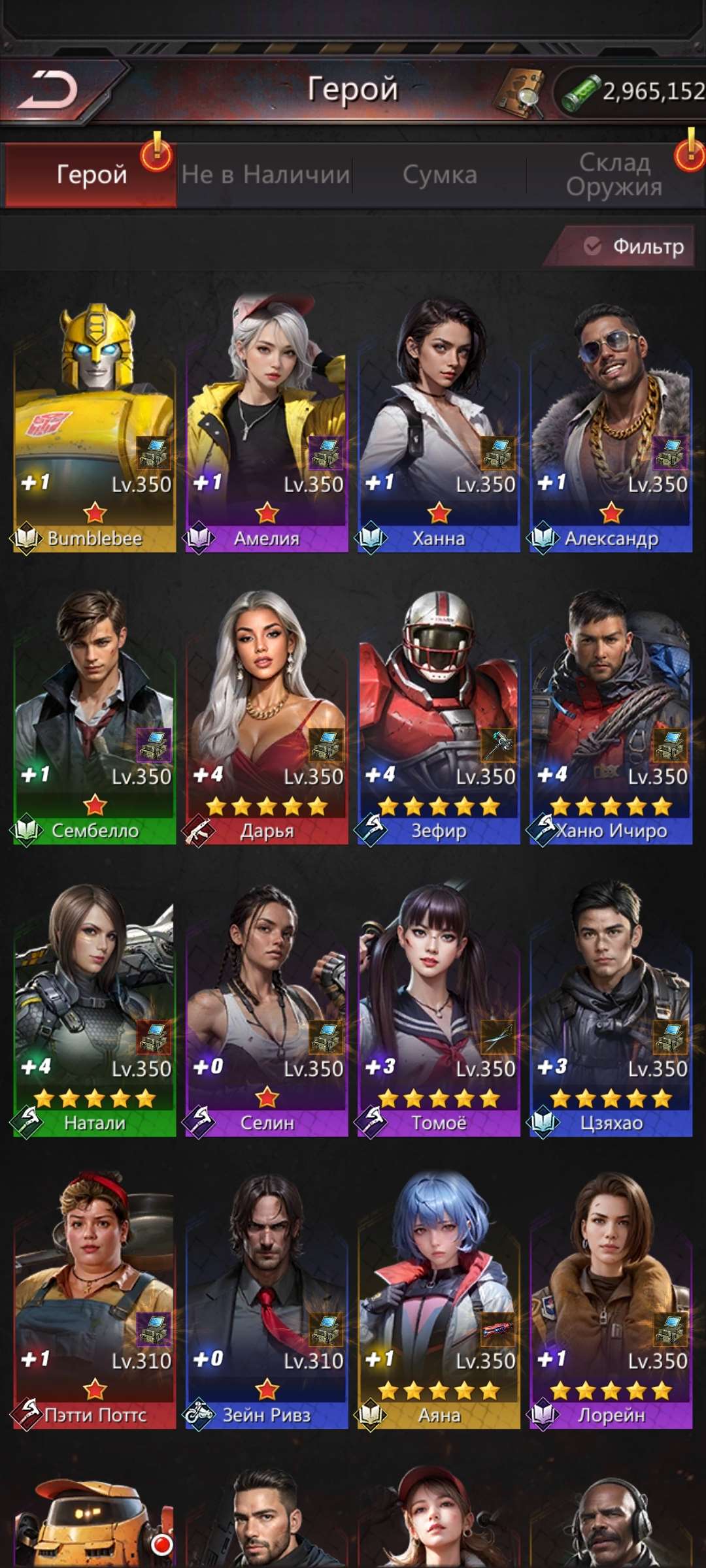Select the hero Лорейн
This screenshot has width=706, height=1568.
[x=611, y=1301]
